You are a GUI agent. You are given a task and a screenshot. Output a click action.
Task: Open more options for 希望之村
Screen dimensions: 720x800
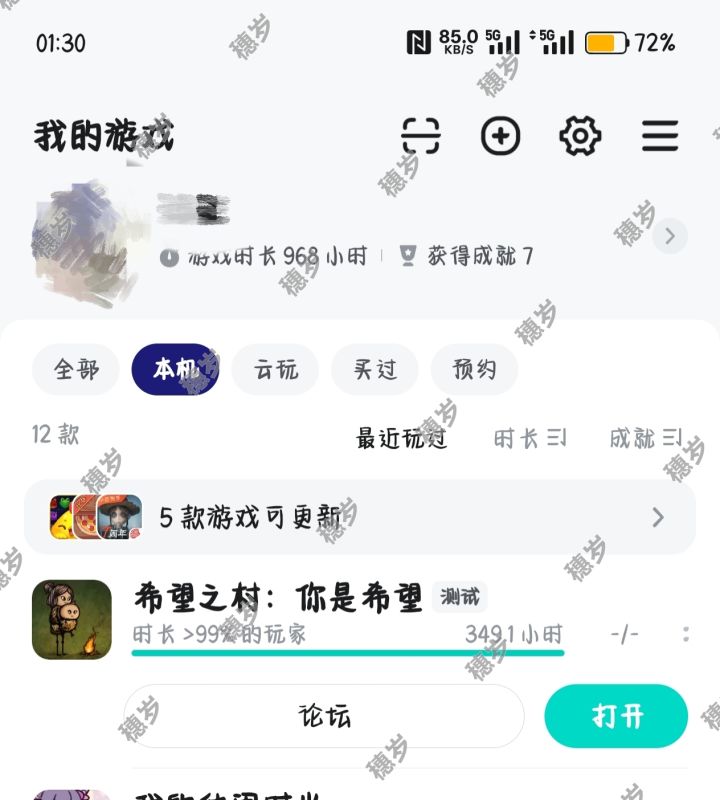(686, 634)
